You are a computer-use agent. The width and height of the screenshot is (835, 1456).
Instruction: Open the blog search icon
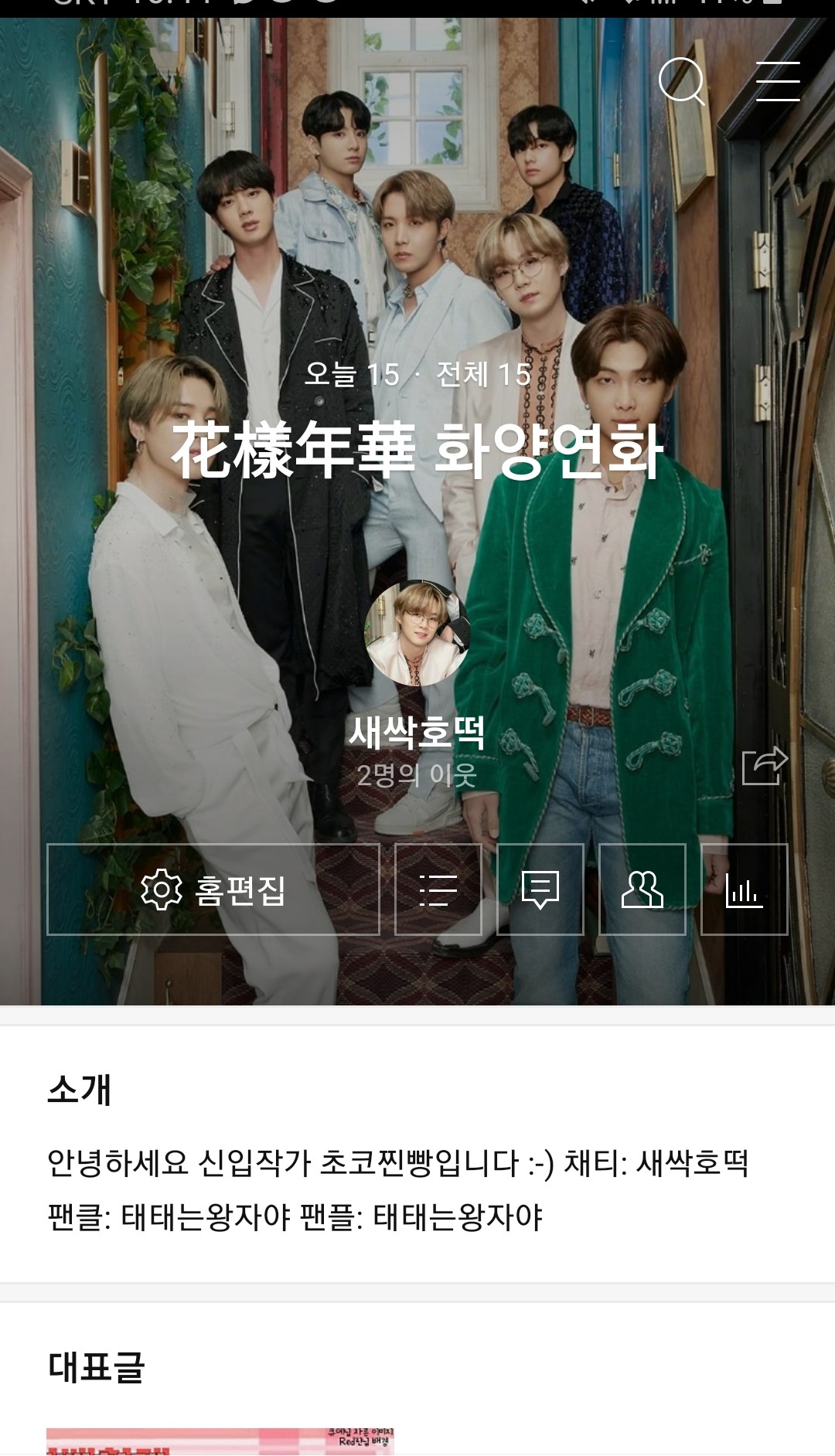pyautogui.click(x=681, y=81)
